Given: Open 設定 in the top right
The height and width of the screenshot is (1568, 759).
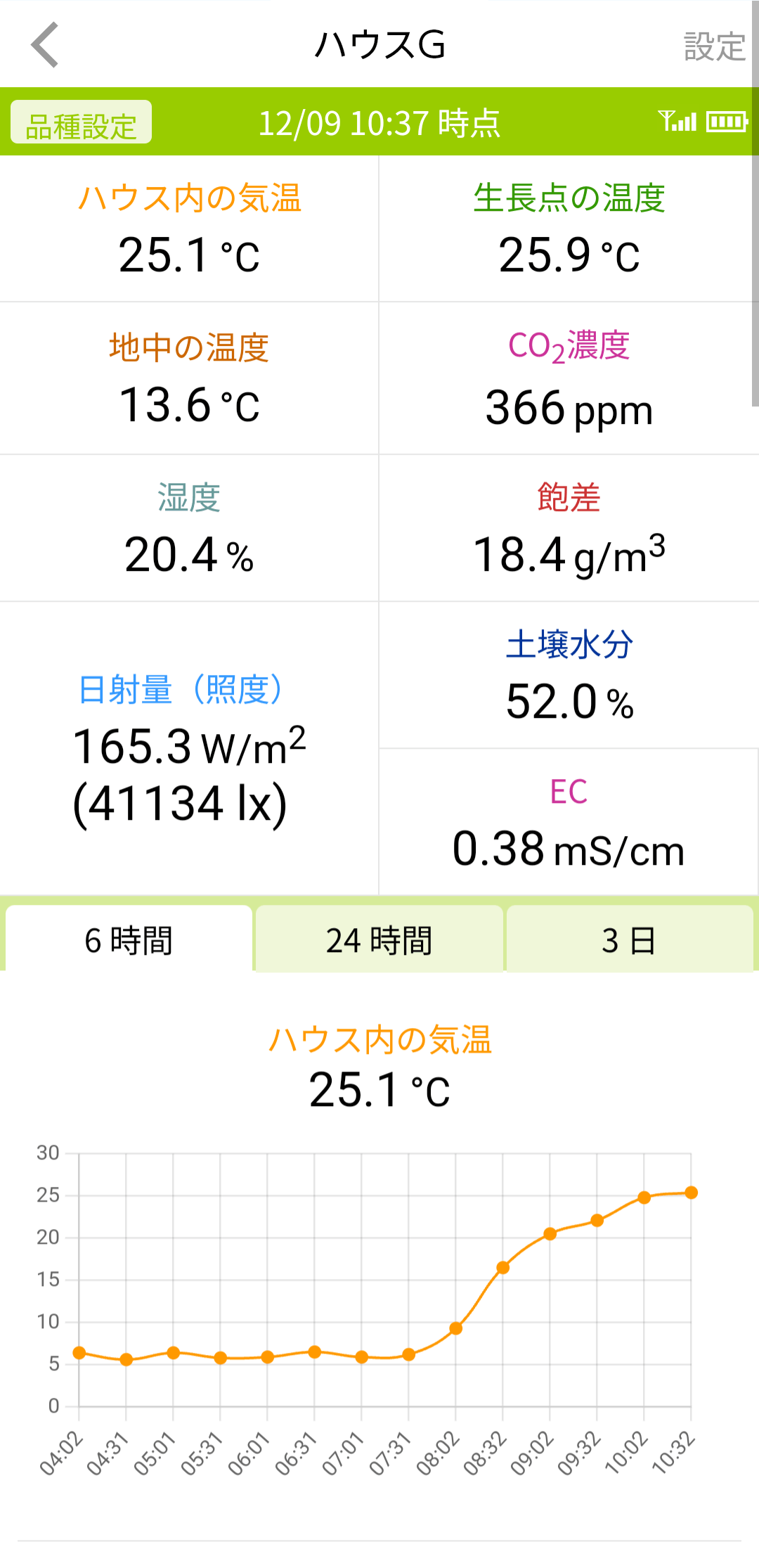Looking at the screenshot, I should 714,46.
